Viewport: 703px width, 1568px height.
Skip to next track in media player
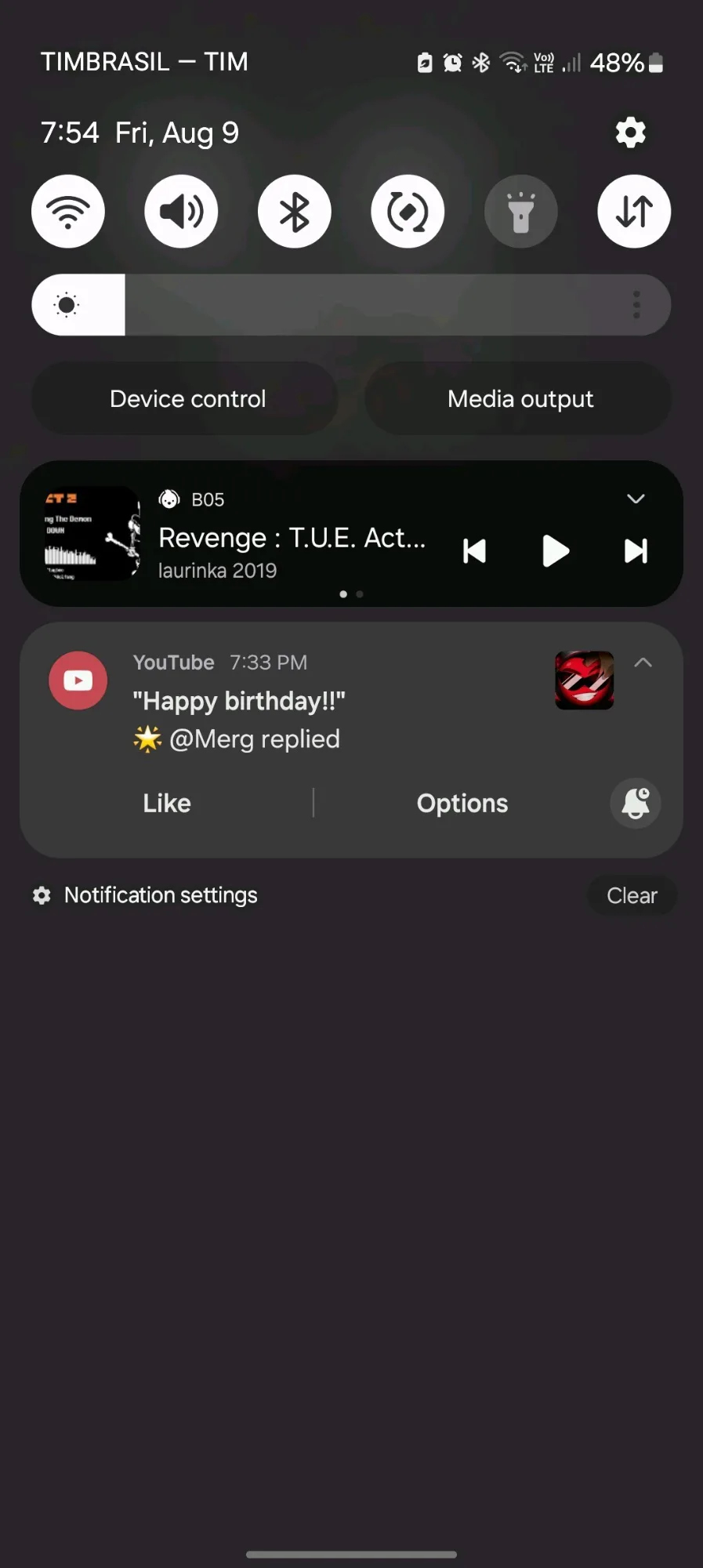[x=636, y=551]
